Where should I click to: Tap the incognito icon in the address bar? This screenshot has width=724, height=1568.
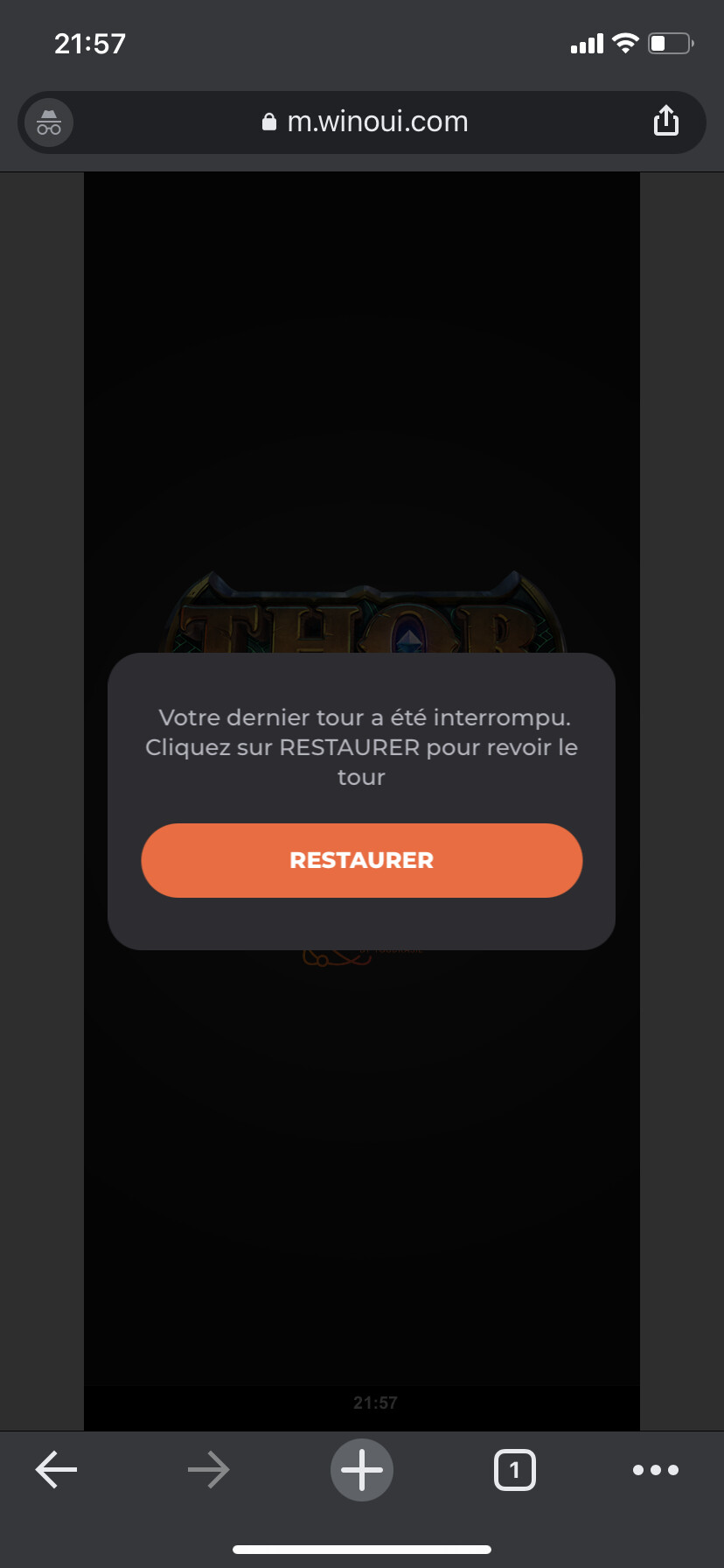tap(49, 122)
